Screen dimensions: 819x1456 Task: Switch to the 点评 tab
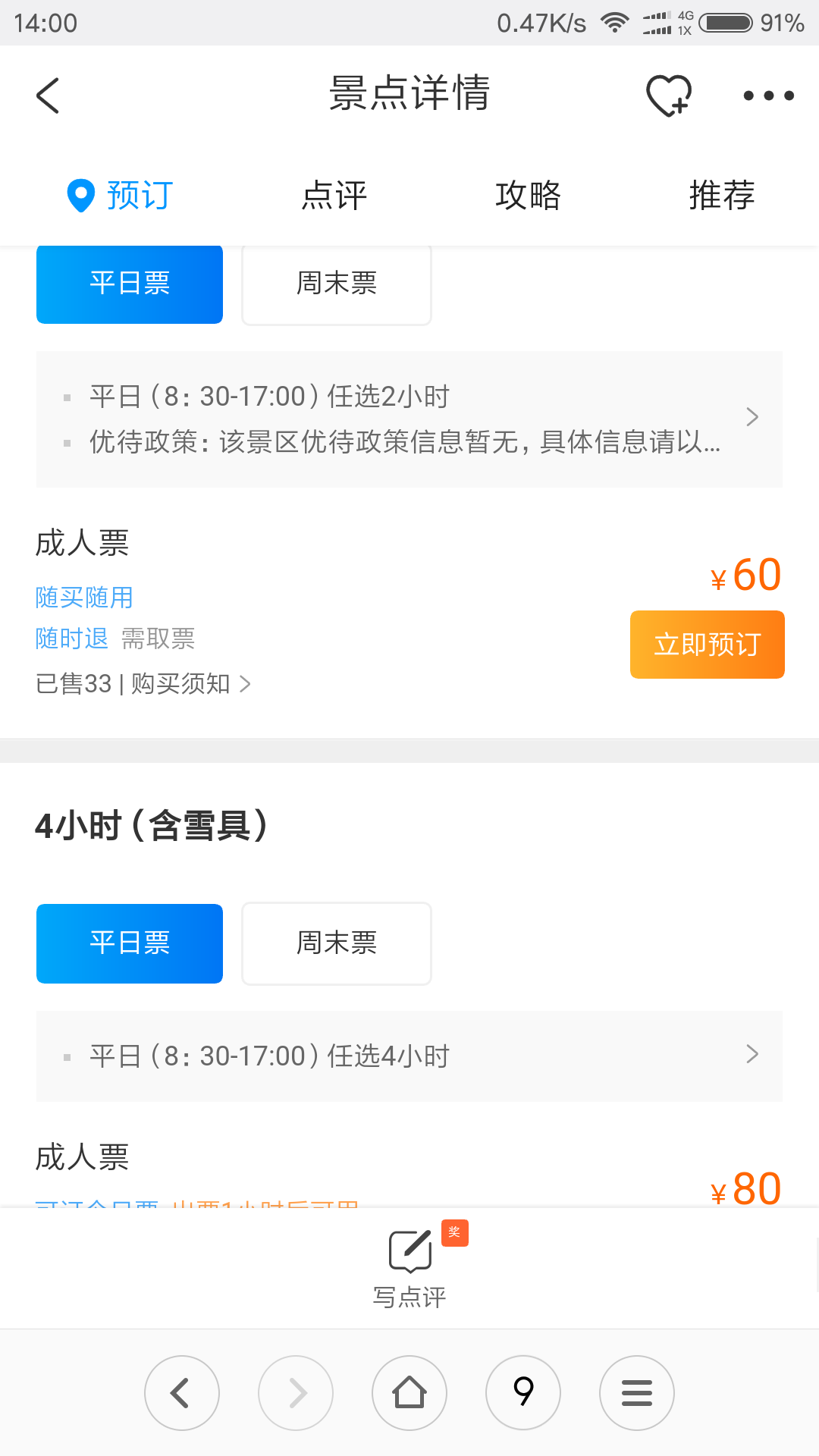tap(334, 196)
